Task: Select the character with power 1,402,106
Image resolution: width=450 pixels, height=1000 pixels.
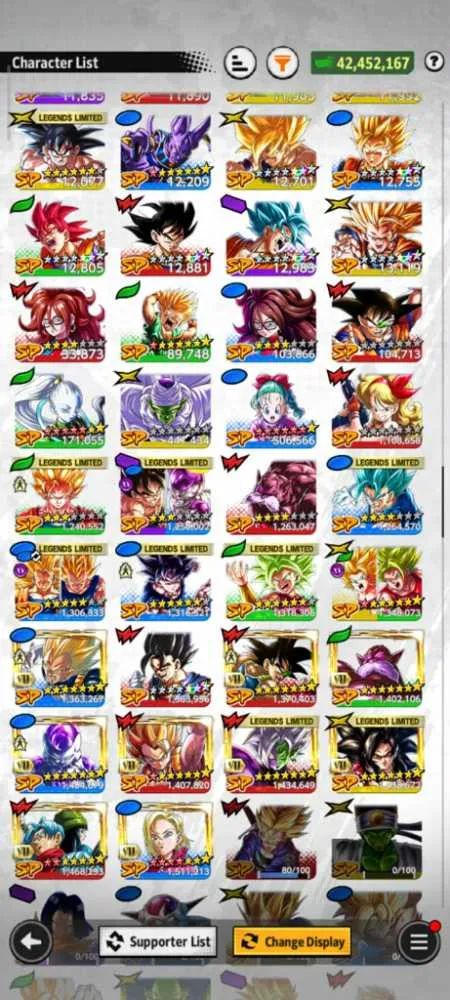Action: tap(377, 667)
